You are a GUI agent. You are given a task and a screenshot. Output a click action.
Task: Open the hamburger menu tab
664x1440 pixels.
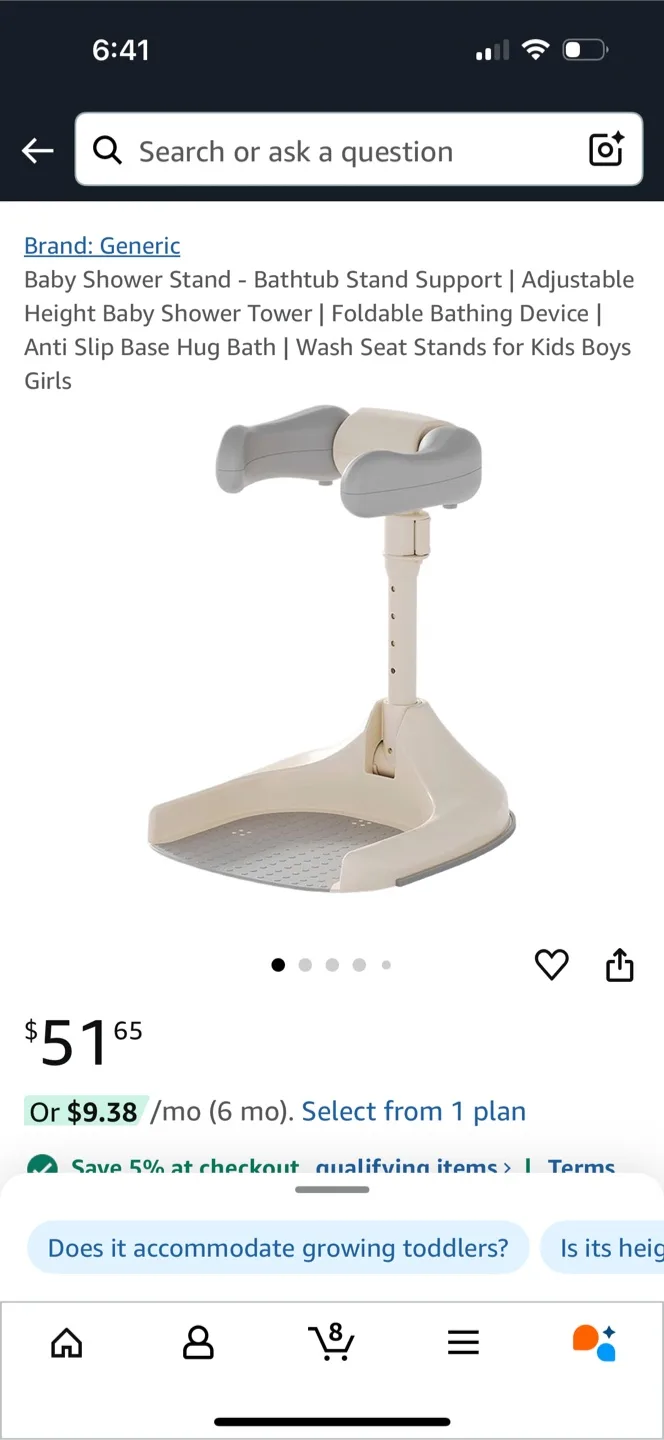[463, 1343]
